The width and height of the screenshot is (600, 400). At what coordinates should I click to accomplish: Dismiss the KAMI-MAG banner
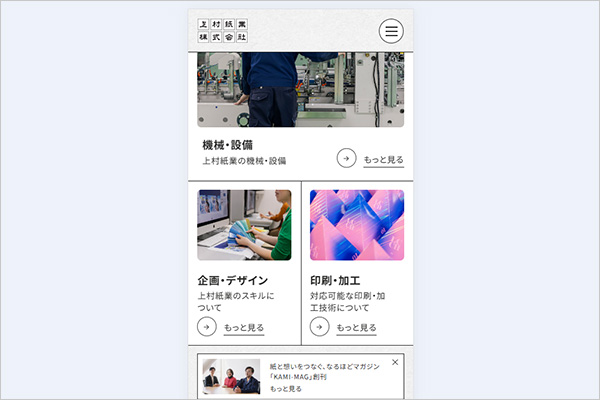pyautogui.click(x=395, y=362)
